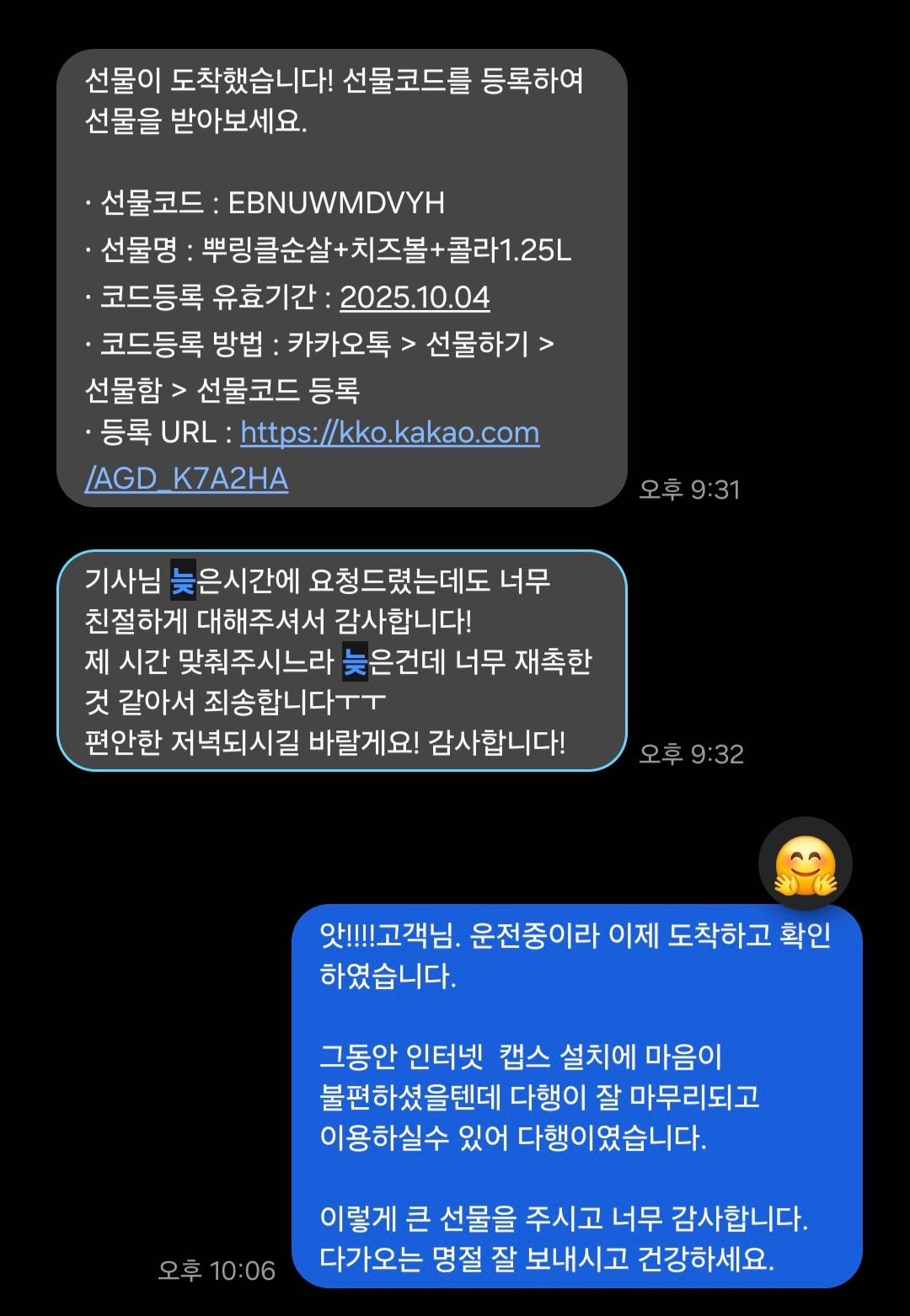Image resolution: width=910 pixels, height=1316 pixels.
Task: Tap the hugging face emoji reaction
Action: pos(805,864)
